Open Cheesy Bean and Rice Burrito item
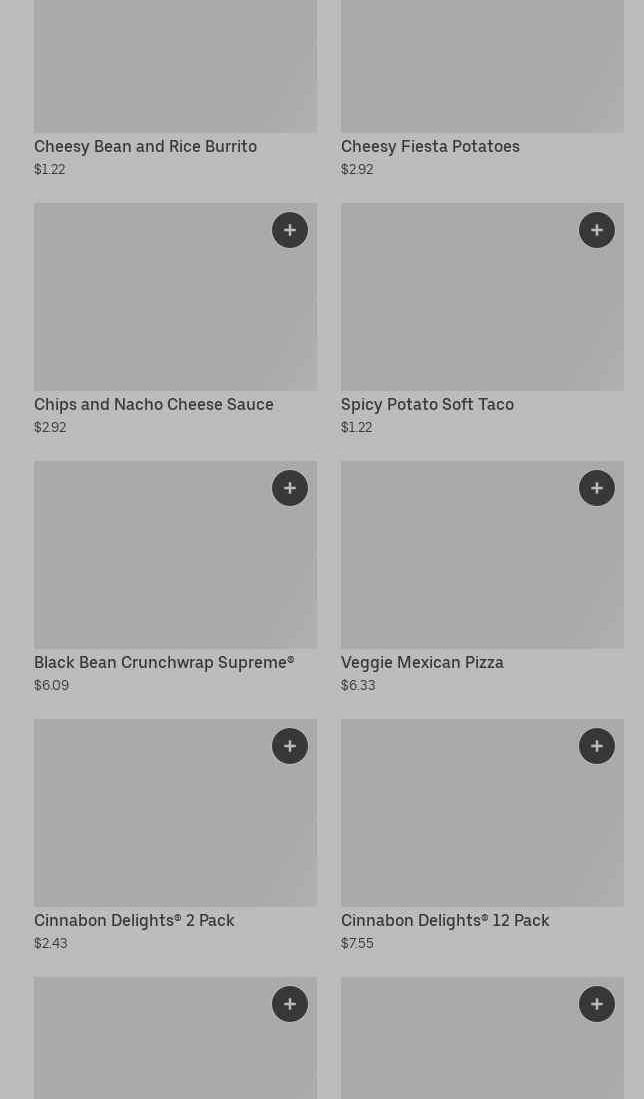Image resolution: width=644 pixels, height=1099 pixels. pyautogui.click(x=145, y=146)
